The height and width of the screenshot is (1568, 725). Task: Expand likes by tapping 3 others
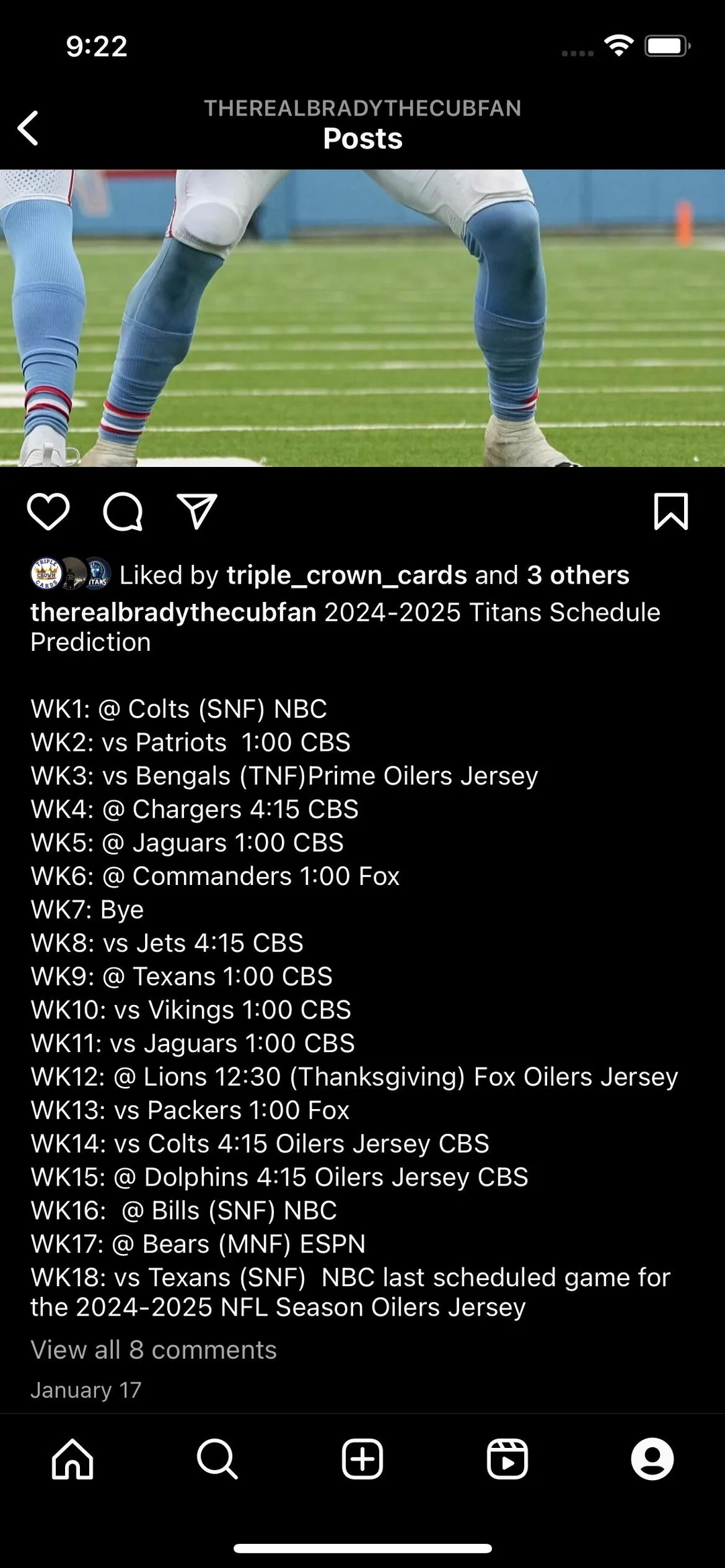(x=576, y=575)
